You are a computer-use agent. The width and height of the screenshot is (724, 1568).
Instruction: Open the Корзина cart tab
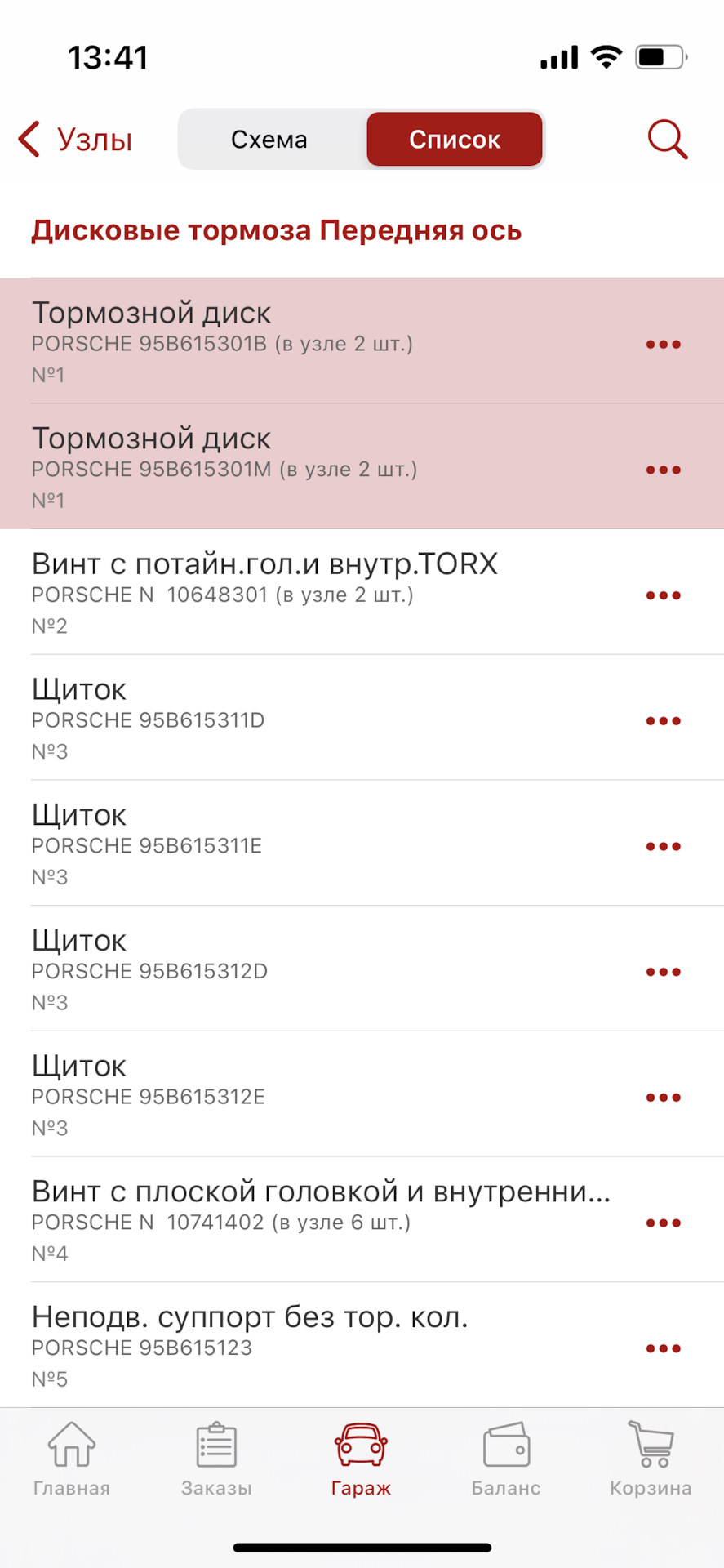(651, 1459)
